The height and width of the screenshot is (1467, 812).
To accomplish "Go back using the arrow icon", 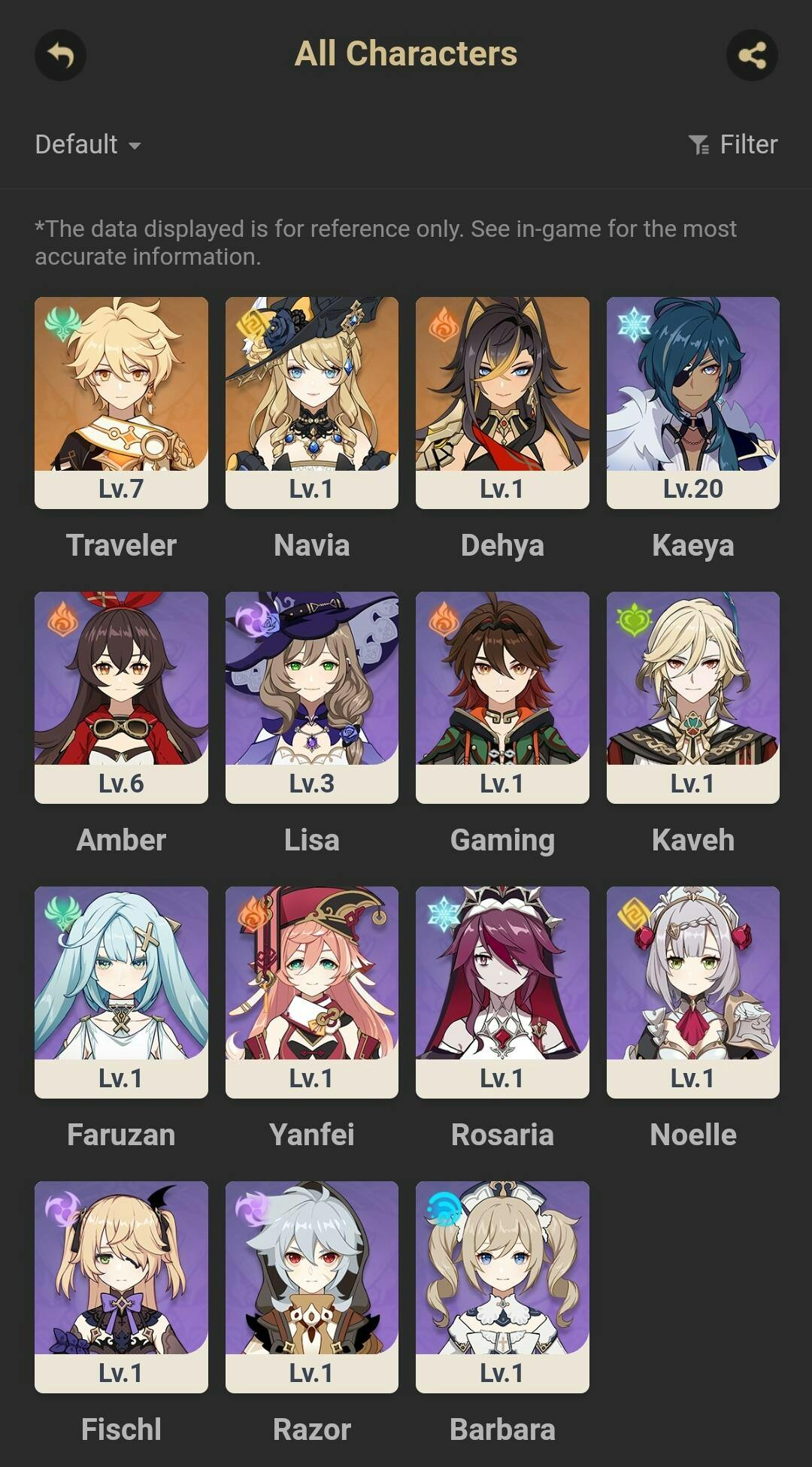I will [60, 55].
